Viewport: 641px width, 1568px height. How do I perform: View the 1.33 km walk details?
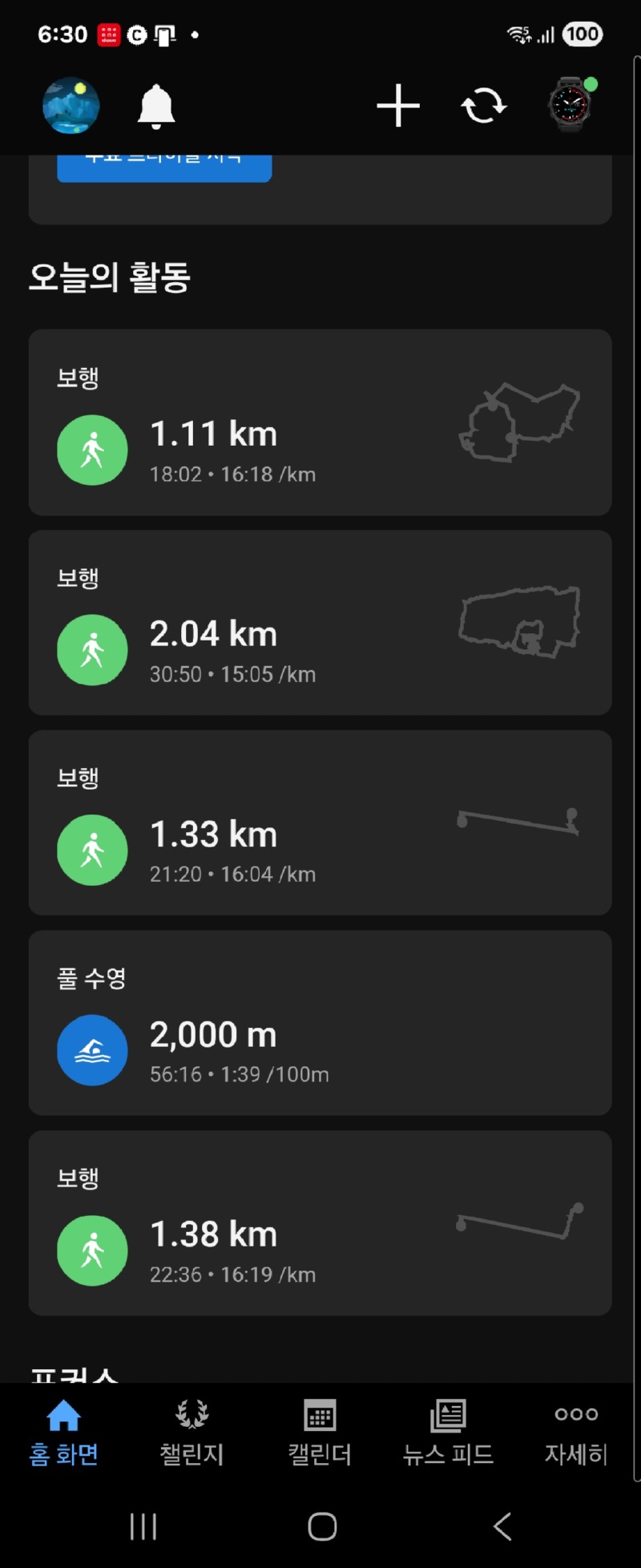coord(320,822)
